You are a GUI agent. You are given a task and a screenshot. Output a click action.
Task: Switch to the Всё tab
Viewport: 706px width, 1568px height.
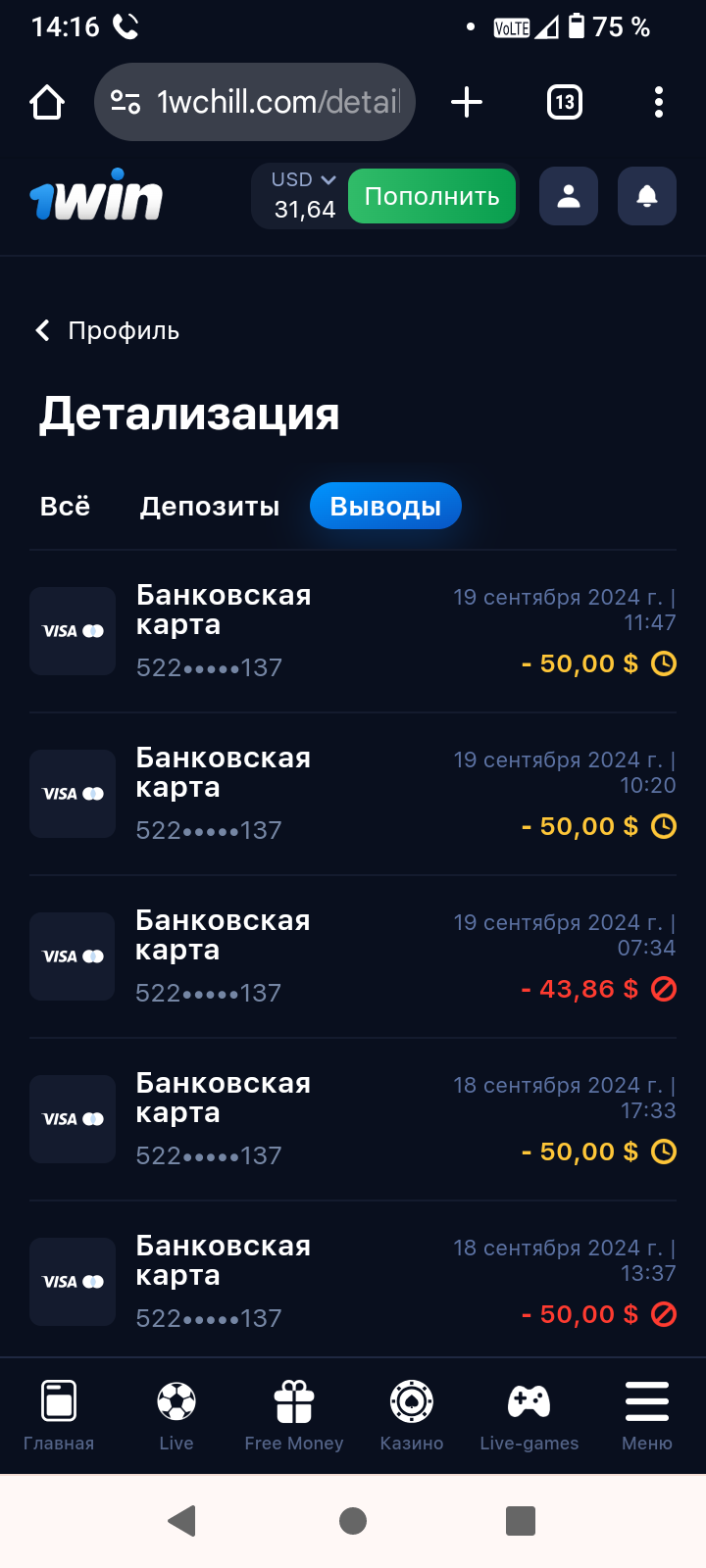click(x=65, y=507)
